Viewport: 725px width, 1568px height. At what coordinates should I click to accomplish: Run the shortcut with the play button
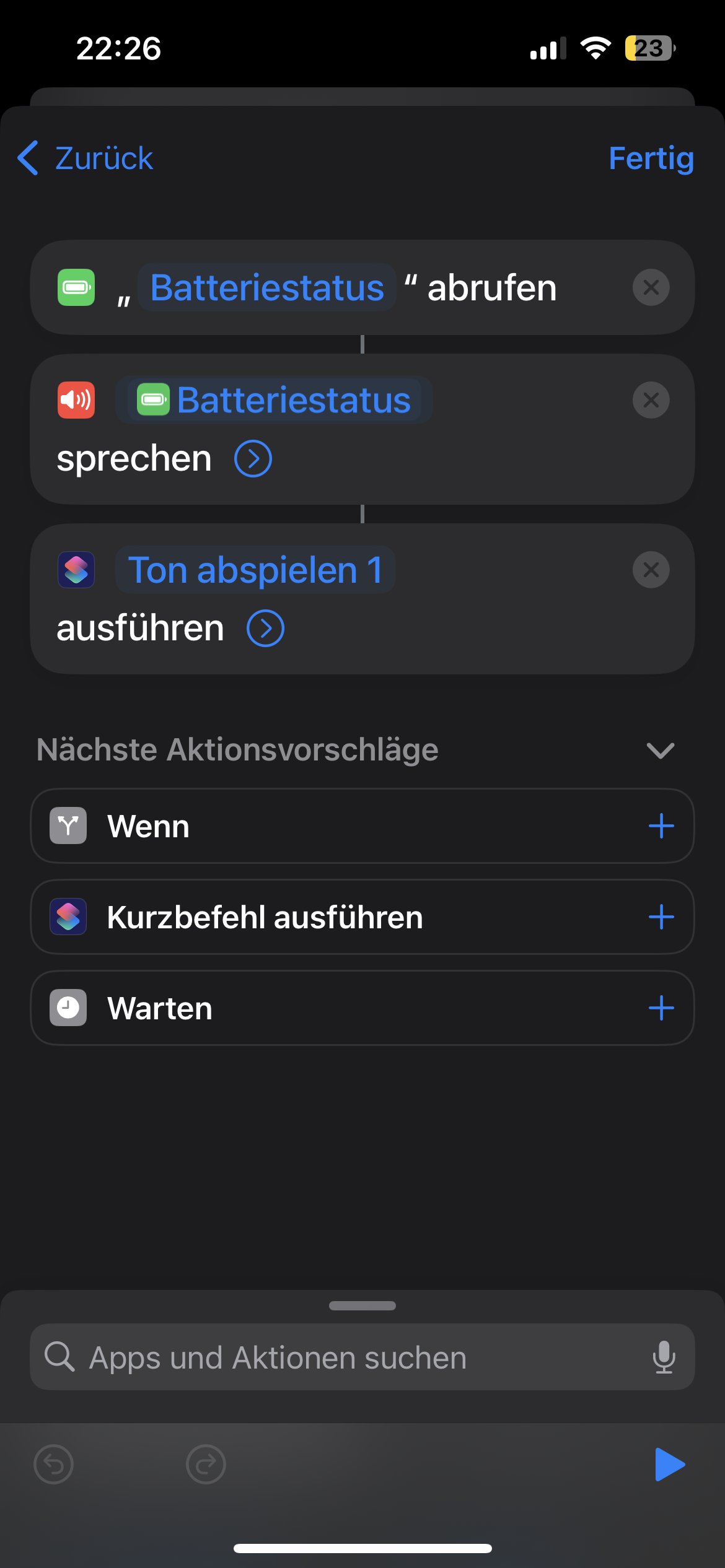[669, 1465]
